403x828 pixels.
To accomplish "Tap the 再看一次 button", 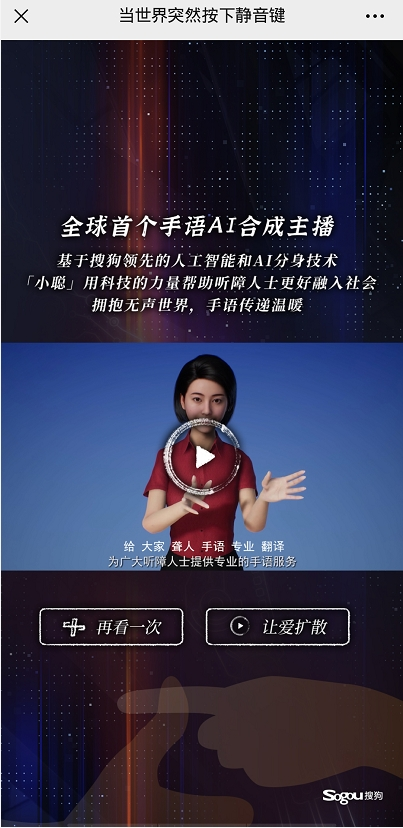I will pos(111,627).
